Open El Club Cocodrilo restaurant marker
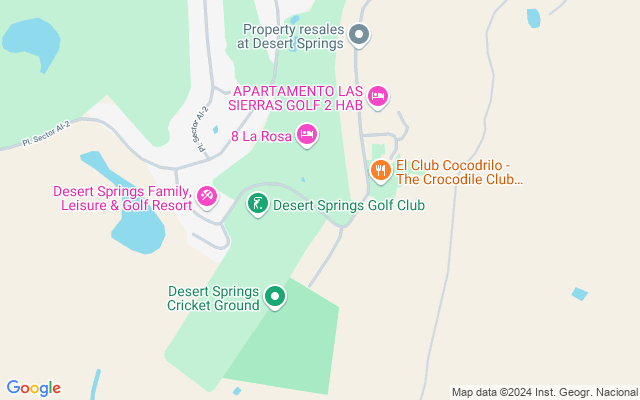Image resolution: width=640 pixels, height=400 pixels. click(381, 171)
